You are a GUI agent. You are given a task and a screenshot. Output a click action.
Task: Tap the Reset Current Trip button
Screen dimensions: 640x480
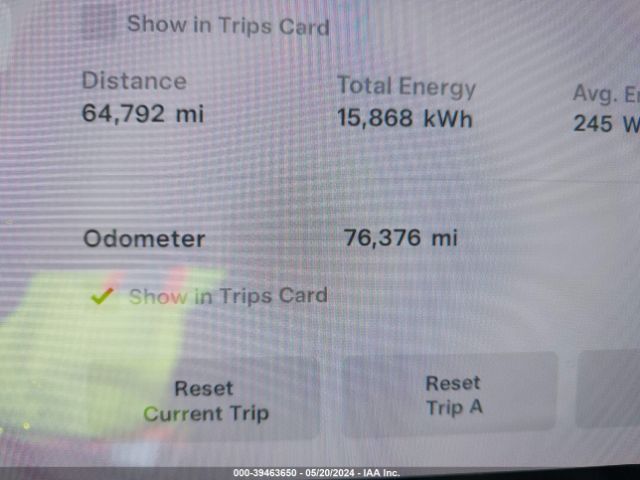point(205,401)
